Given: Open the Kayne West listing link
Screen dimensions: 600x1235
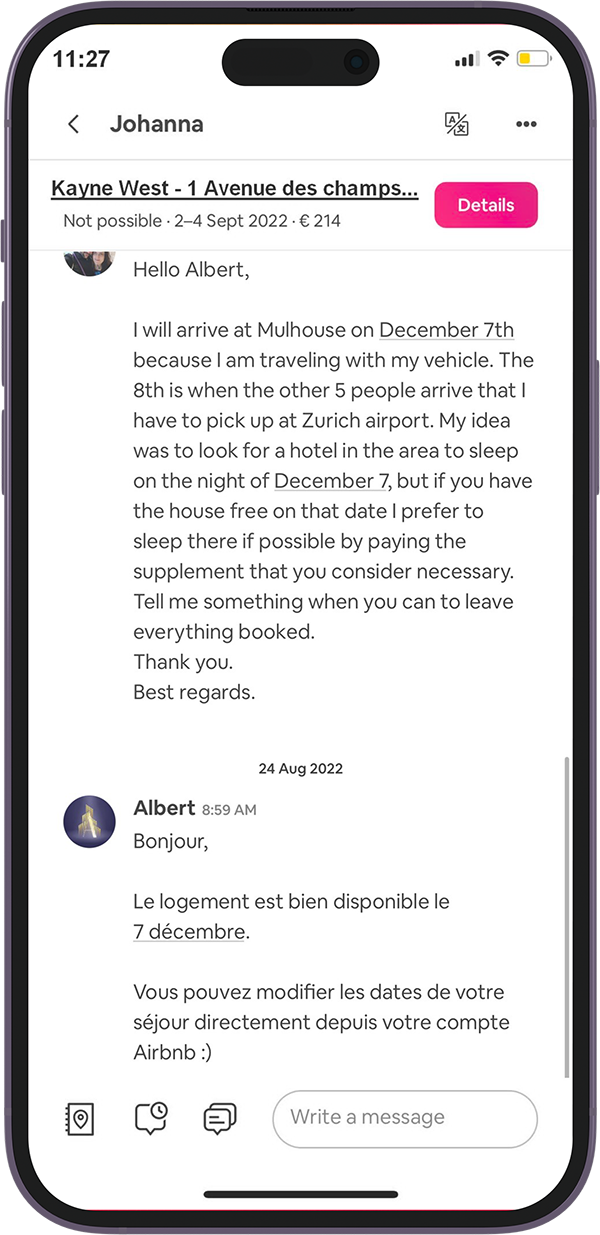Looking at the screenshot, I should pos(234,189).
